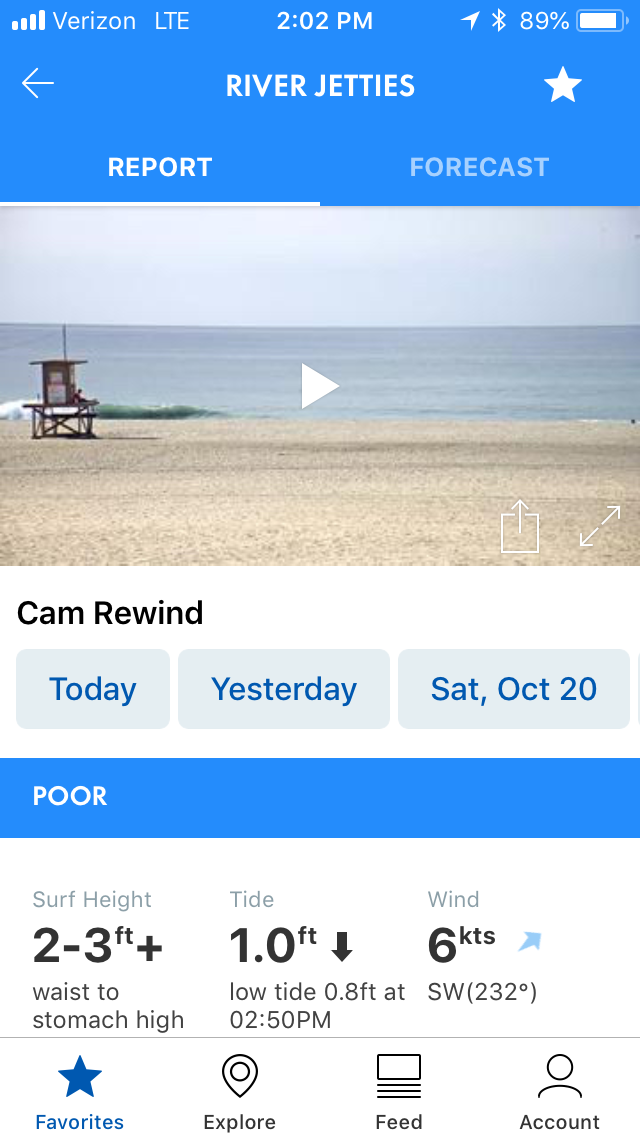Open the Feed tab

[399, 1091]
